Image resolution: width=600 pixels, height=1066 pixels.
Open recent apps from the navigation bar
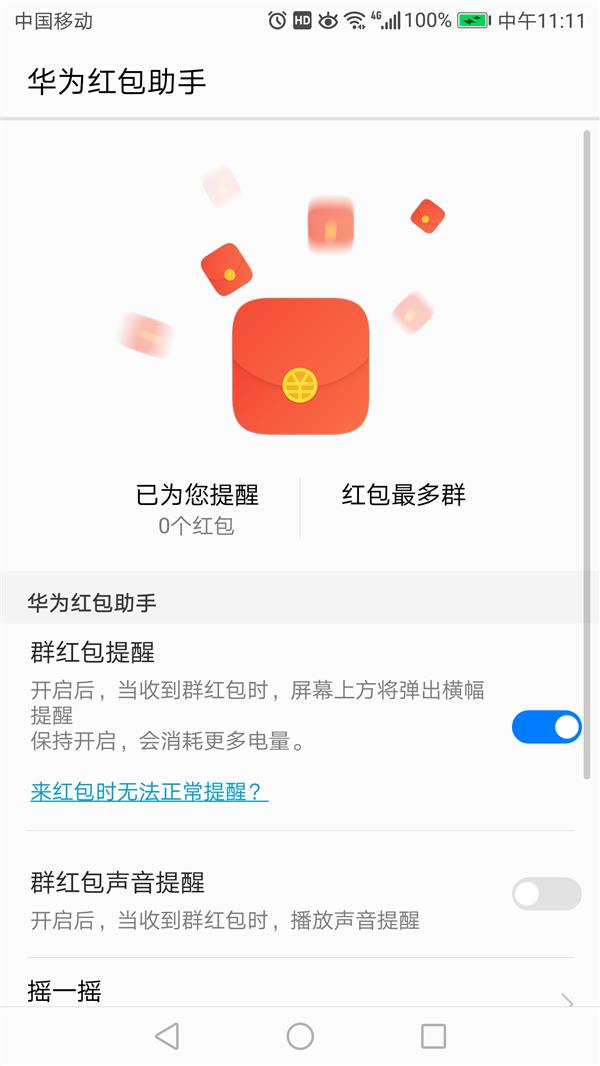(x=433, y=1036)
